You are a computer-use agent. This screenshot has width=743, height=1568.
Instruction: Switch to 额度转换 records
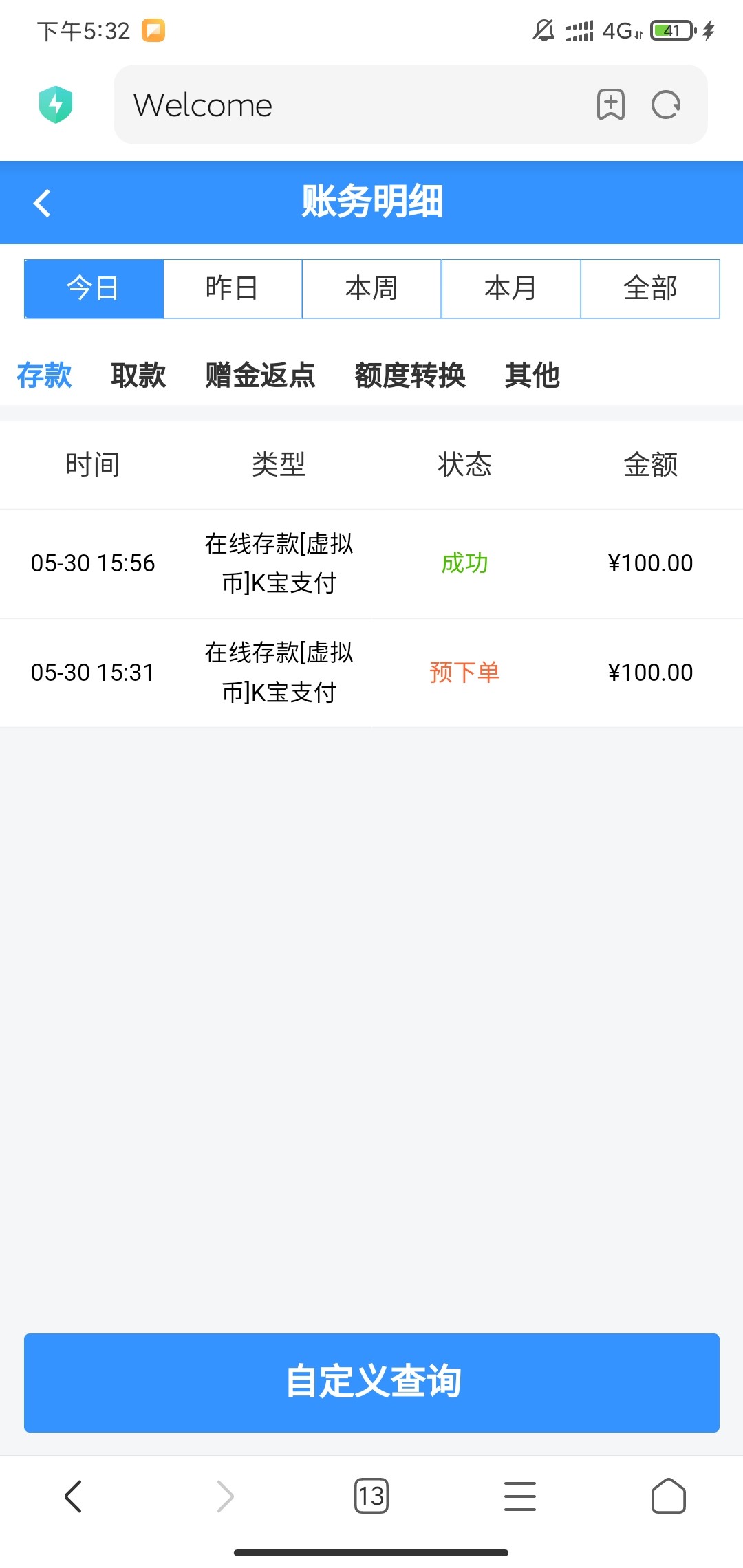(410, 375)
